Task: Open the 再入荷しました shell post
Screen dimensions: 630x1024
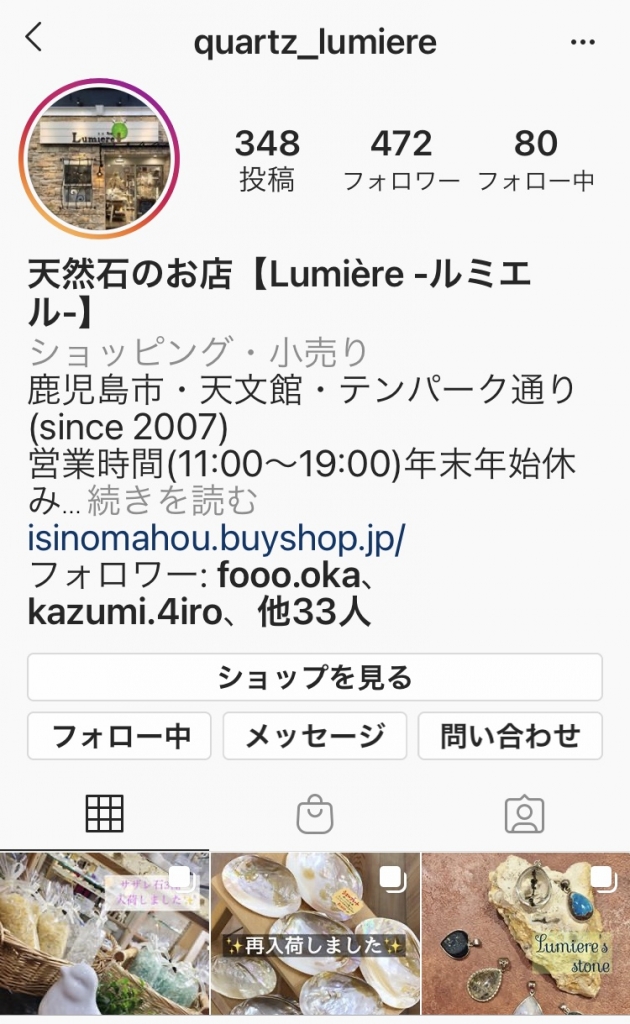Action: (x=315, y=934)
